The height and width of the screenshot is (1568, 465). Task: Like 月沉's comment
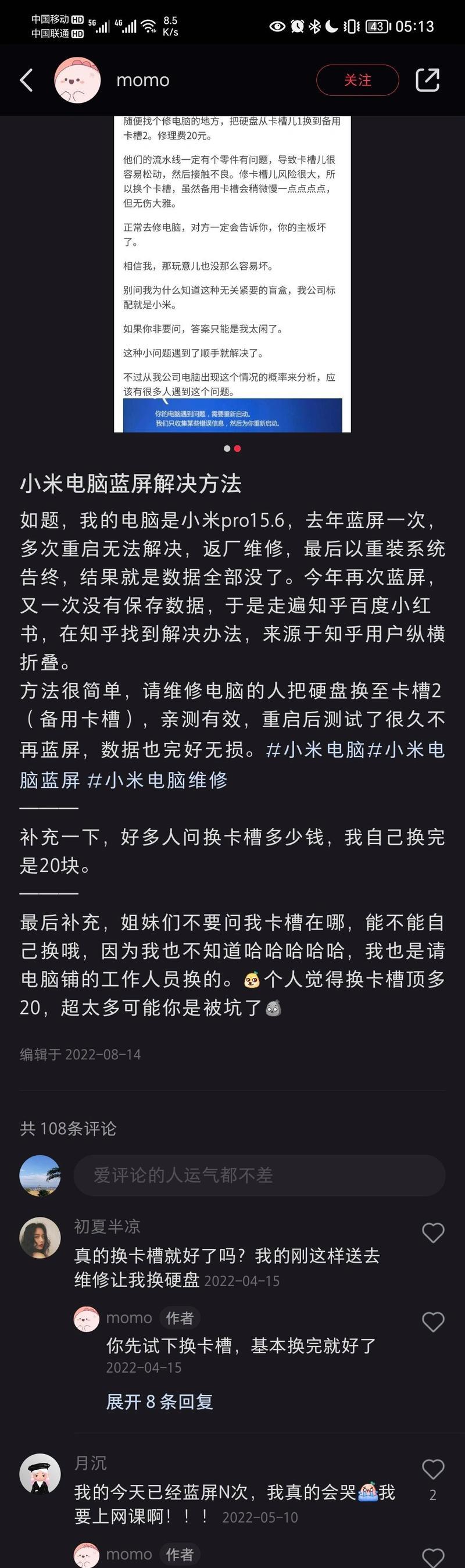(x=433, y=1469)
